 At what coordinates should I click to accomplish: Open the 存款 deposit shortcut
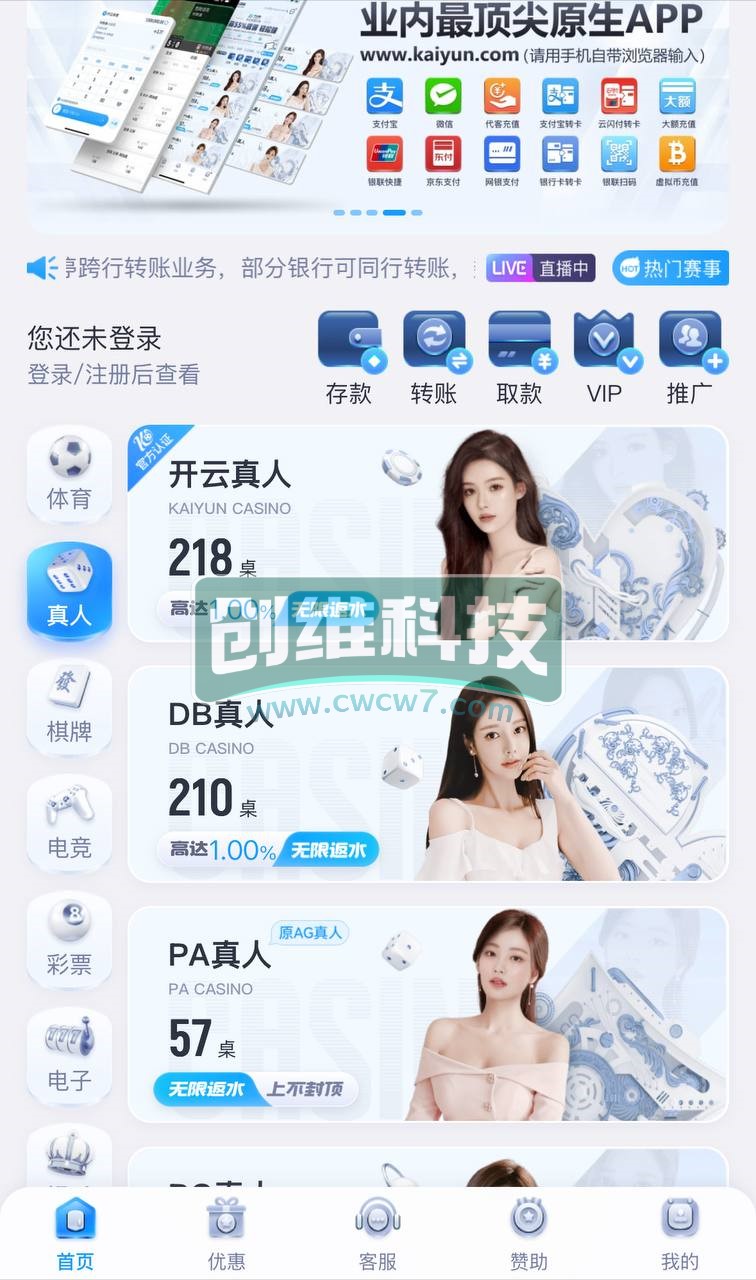coord(349,358)
